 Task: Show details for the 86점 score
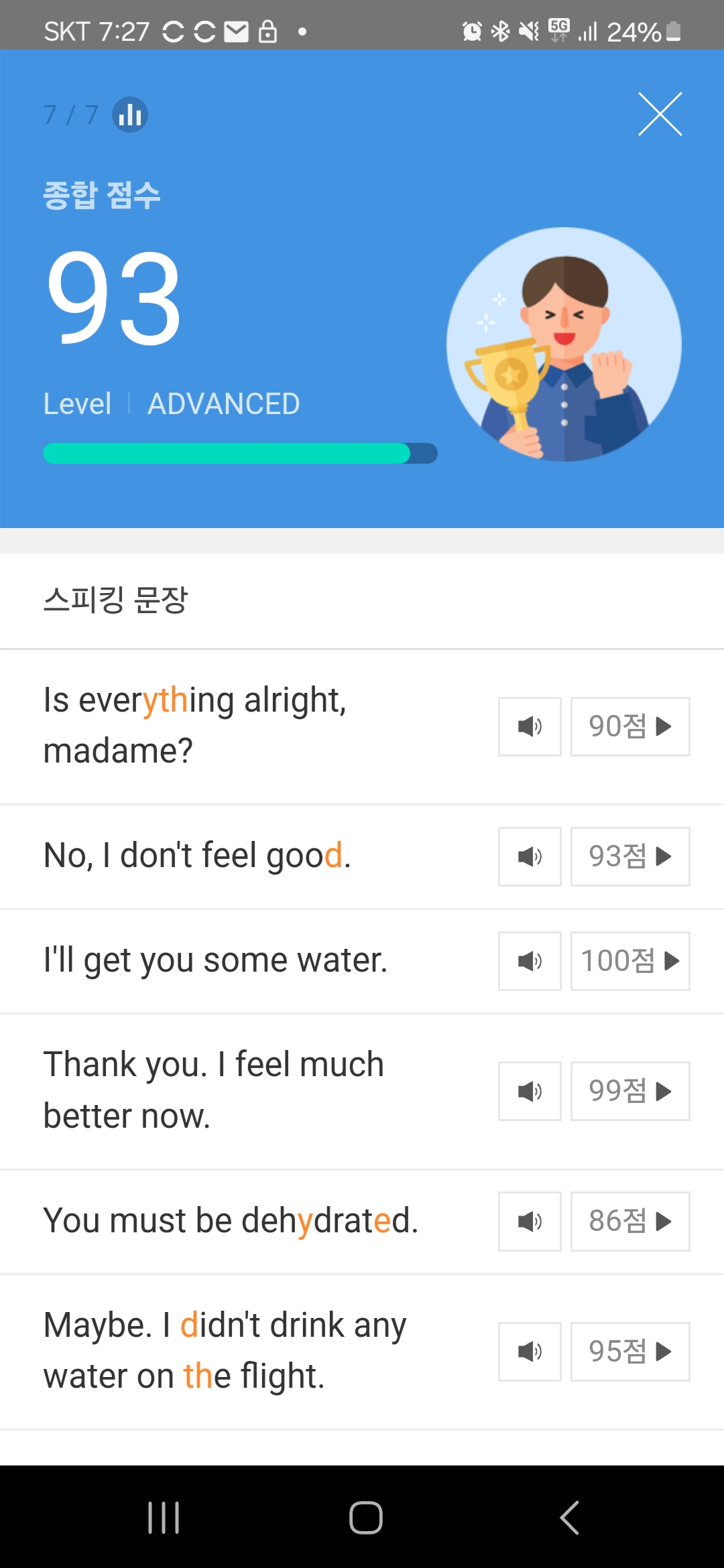(630, 1221)
